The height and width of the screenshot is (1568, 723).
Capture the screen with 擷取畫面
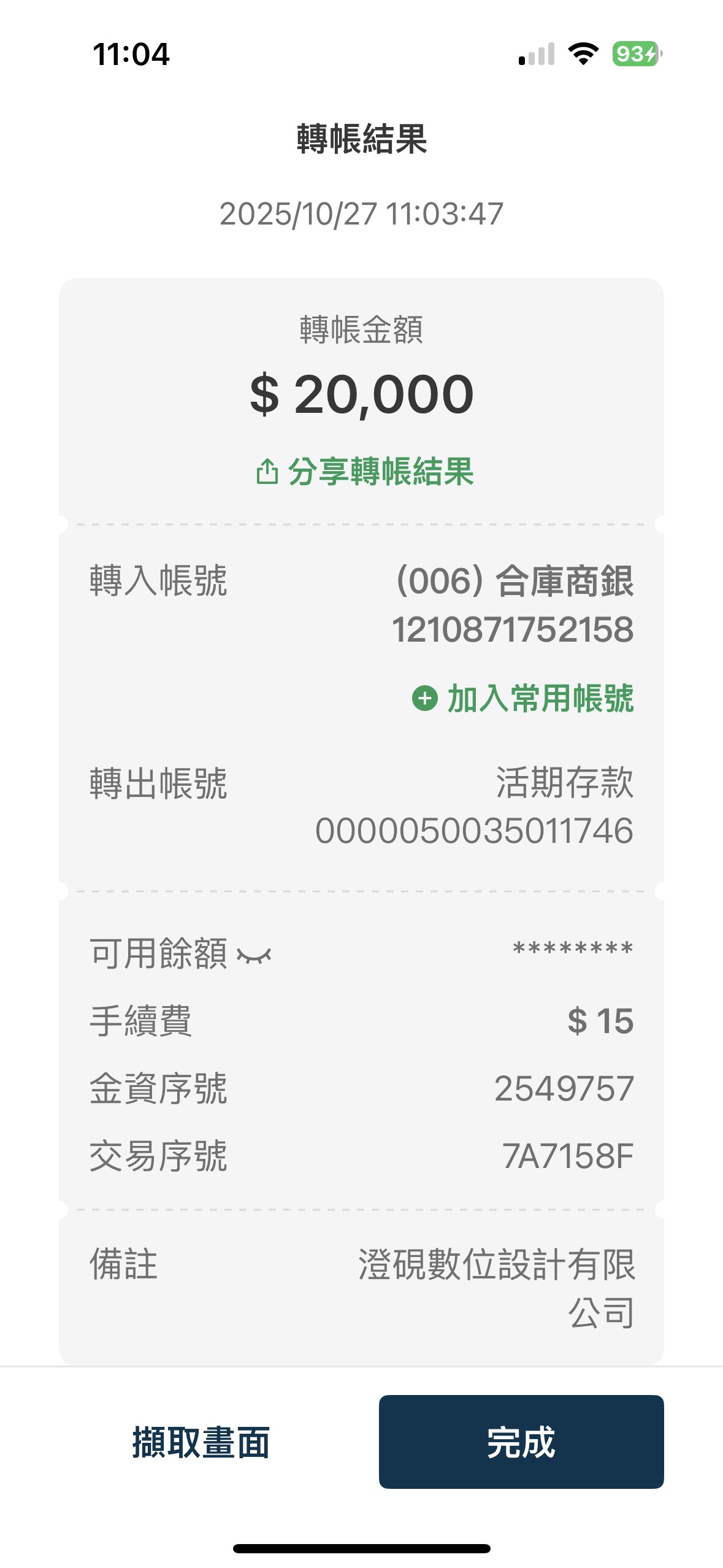(201, 1442)
